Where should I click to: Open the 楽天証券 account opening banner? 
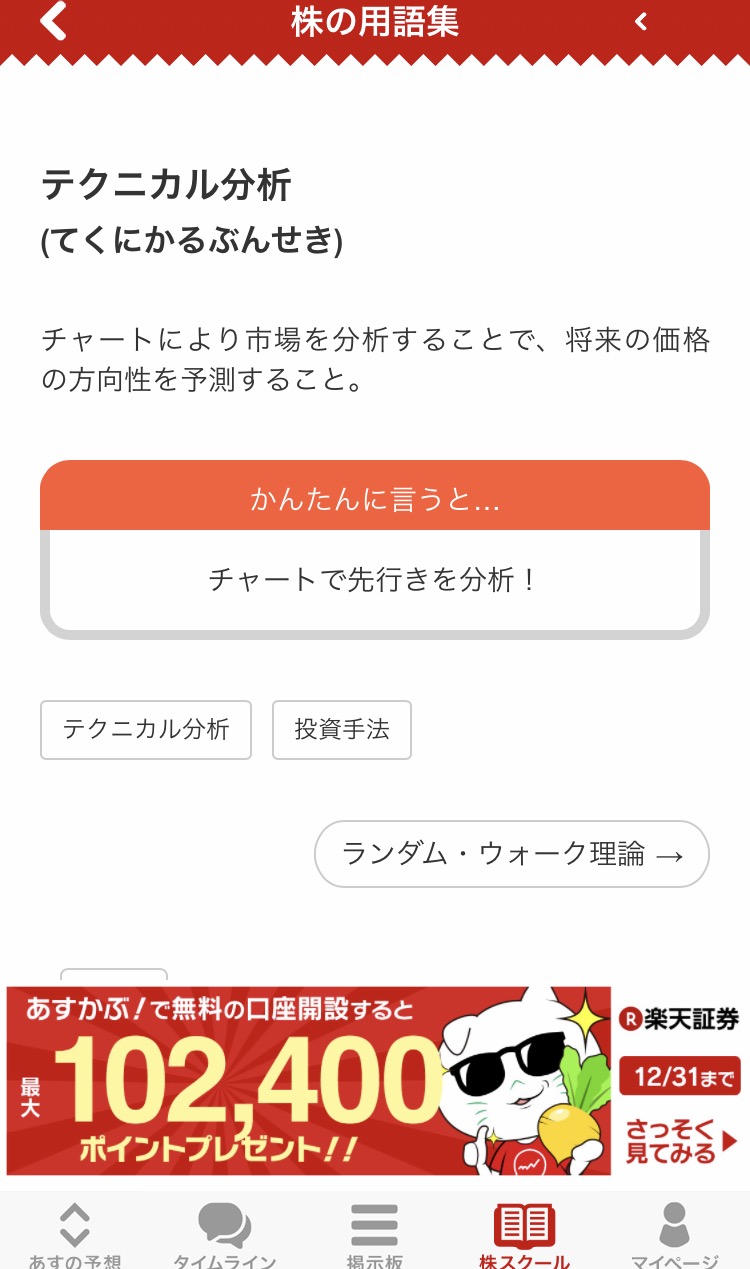(375, 1081)
